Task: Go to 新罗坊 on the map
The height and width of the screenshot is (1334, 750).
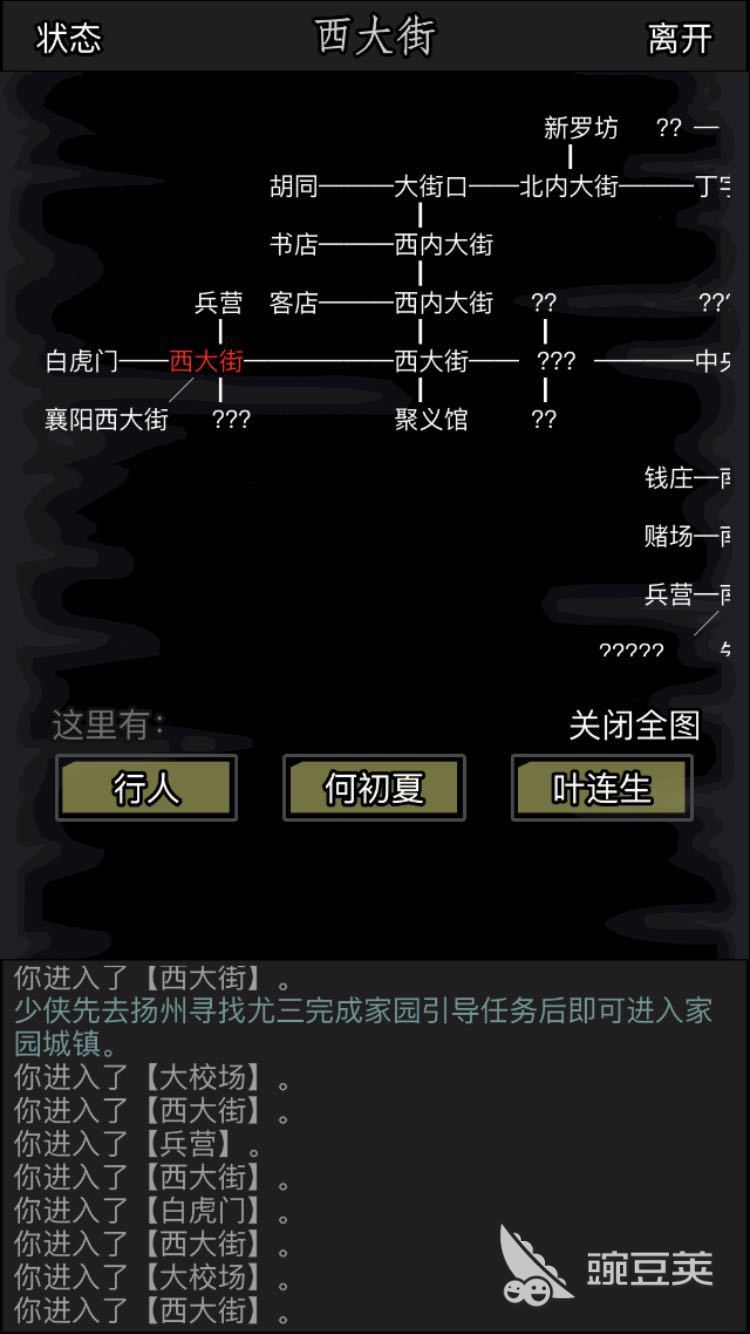Action: pyautogui.click(x=580, y=128)
